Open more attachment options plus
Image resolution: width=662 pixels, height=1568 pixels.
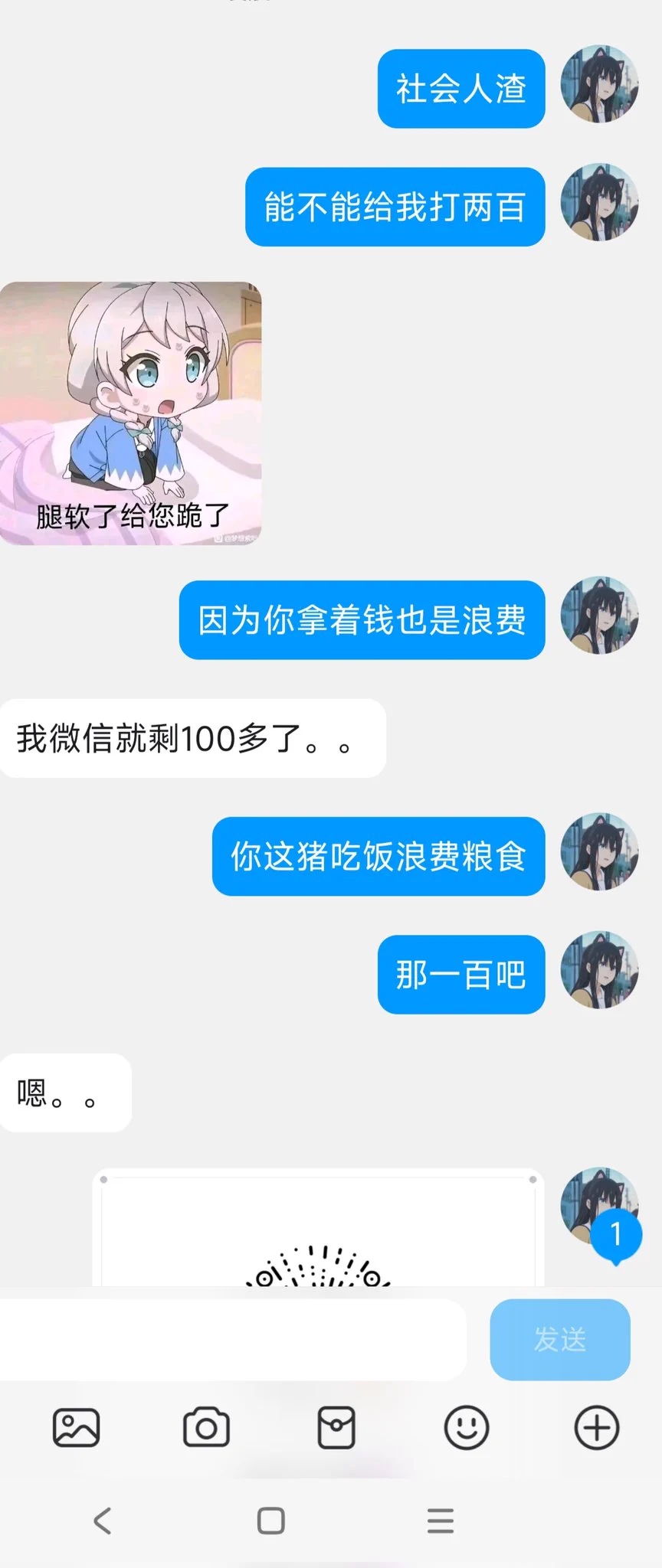pos(597,1428)
